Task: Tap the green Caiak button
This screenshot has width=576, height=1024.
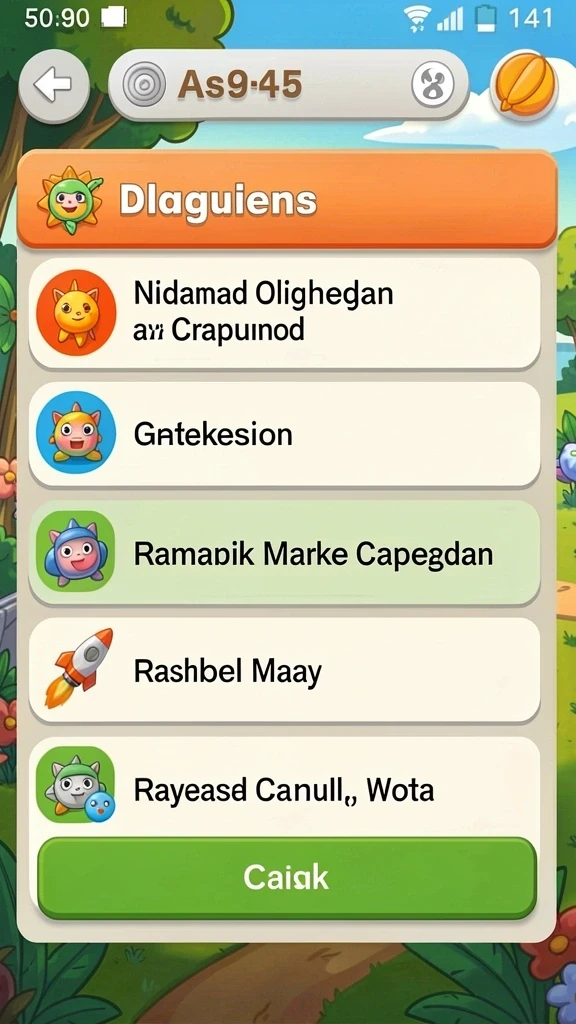Action: [287, 878]
